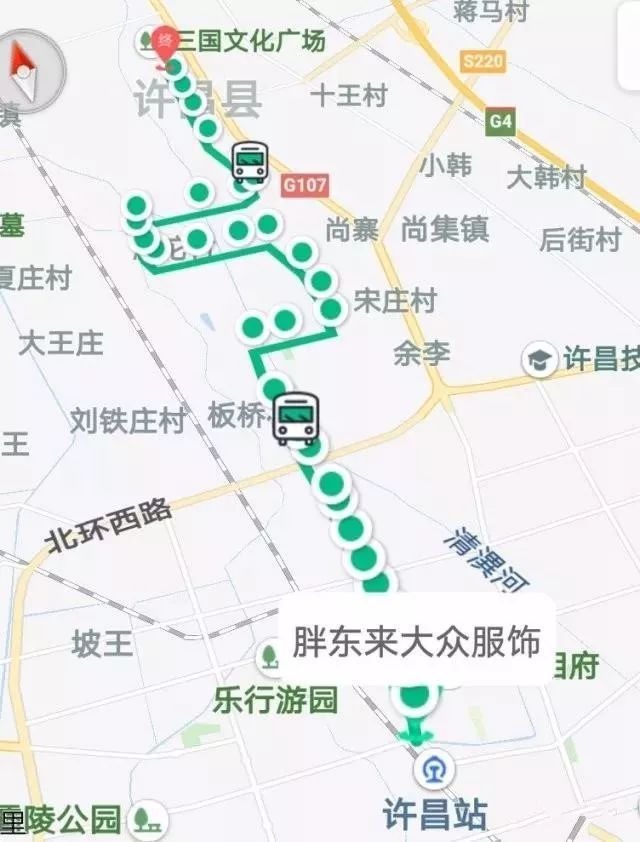
Task: Open the 胖东来大众服饰 stop callout
Action: [416, 640]
